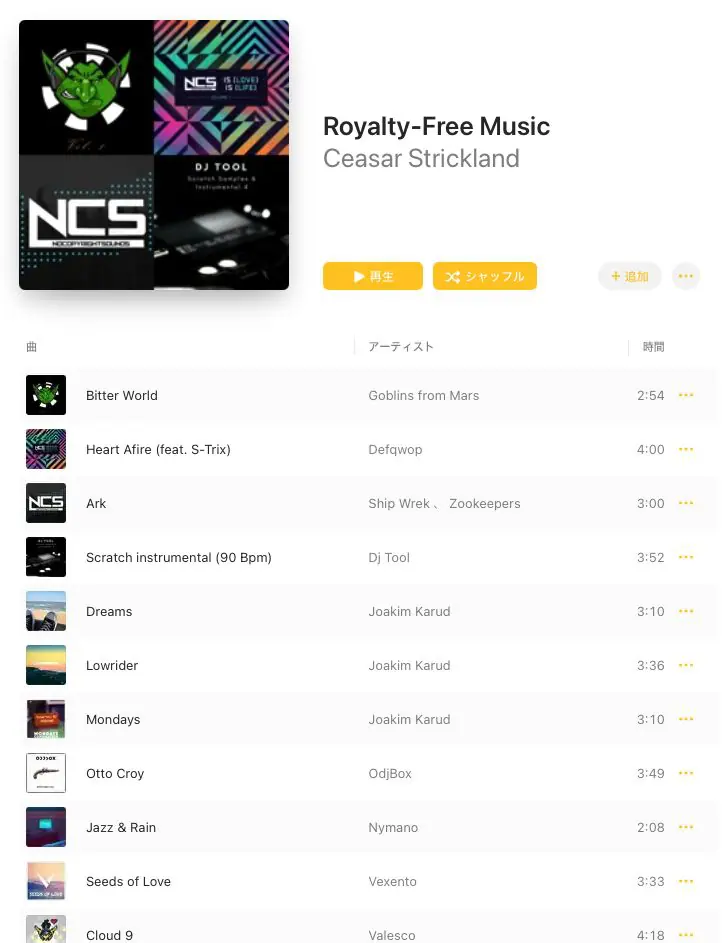
Task: Open more options for Ark
Action: [x=686, y=503]
